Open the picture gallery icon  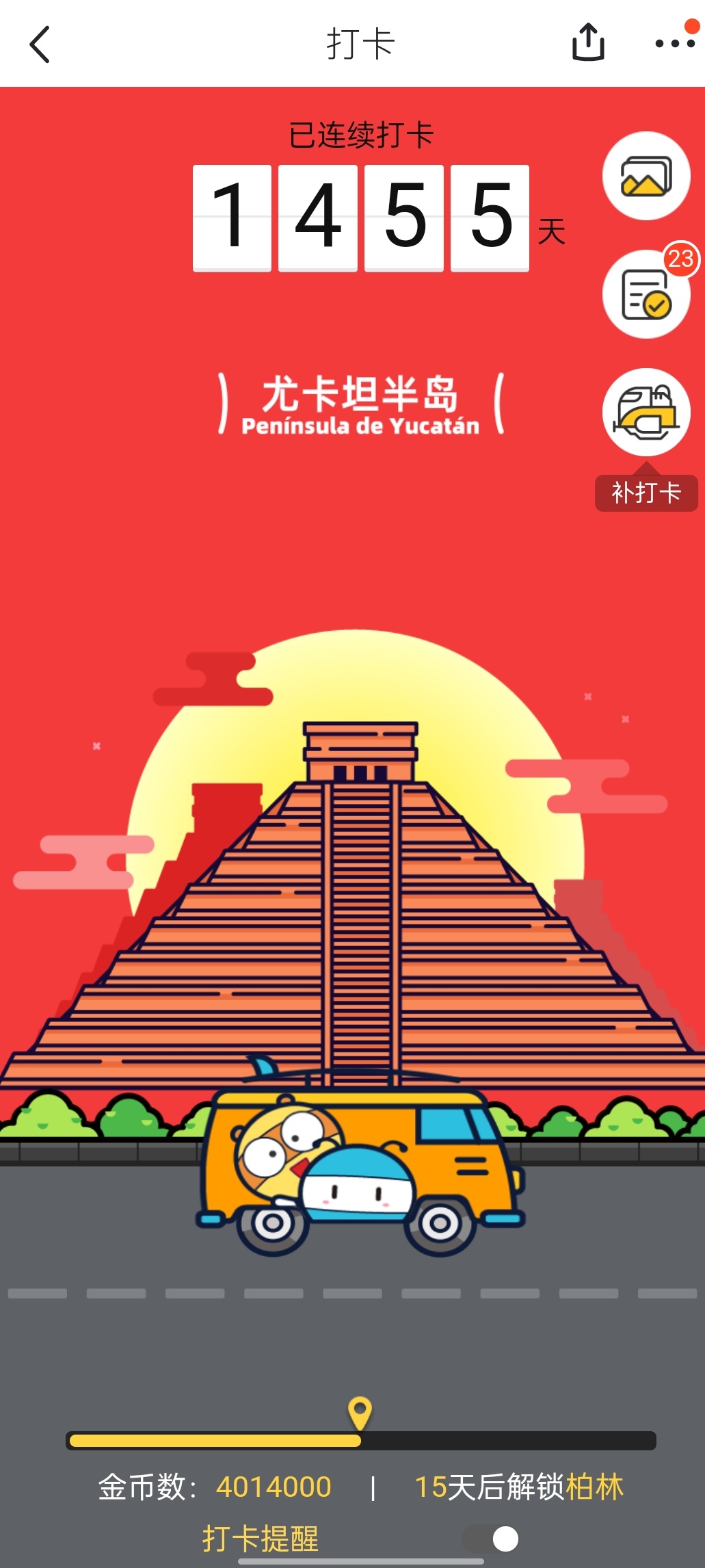[646, 177]
